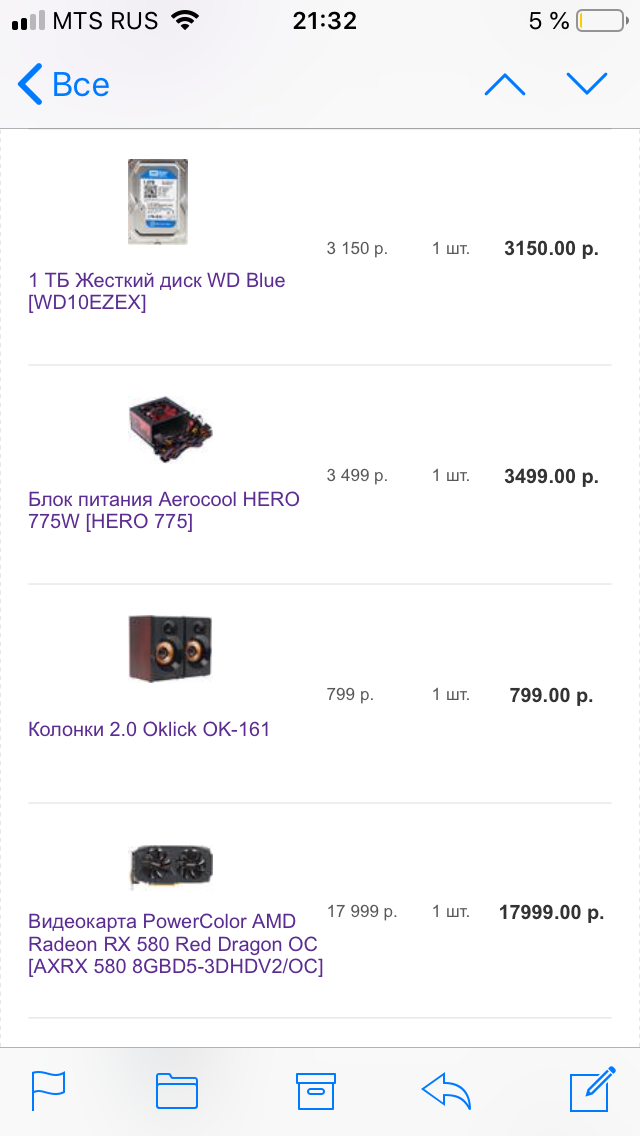Open the Oklick OK-161 speakers link
Image resolution: width=640 pixels, height=1136 pixels.
point(149,729)
